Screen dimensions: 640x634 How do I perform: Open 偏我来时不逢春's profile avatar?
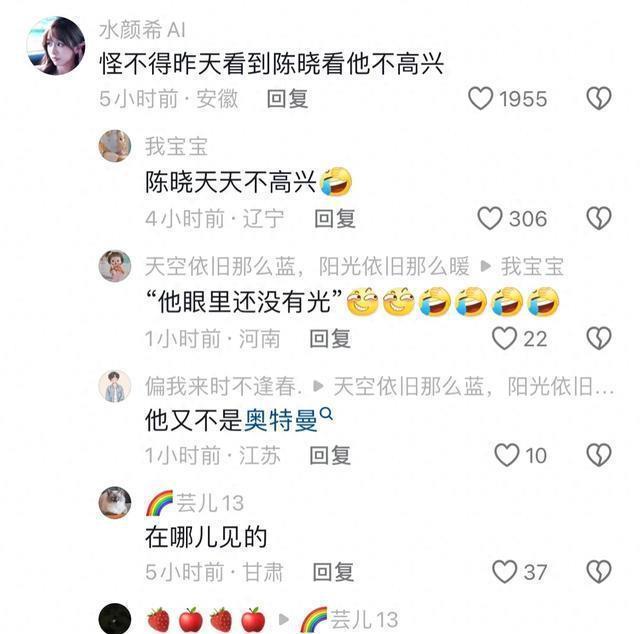(115, 385)
